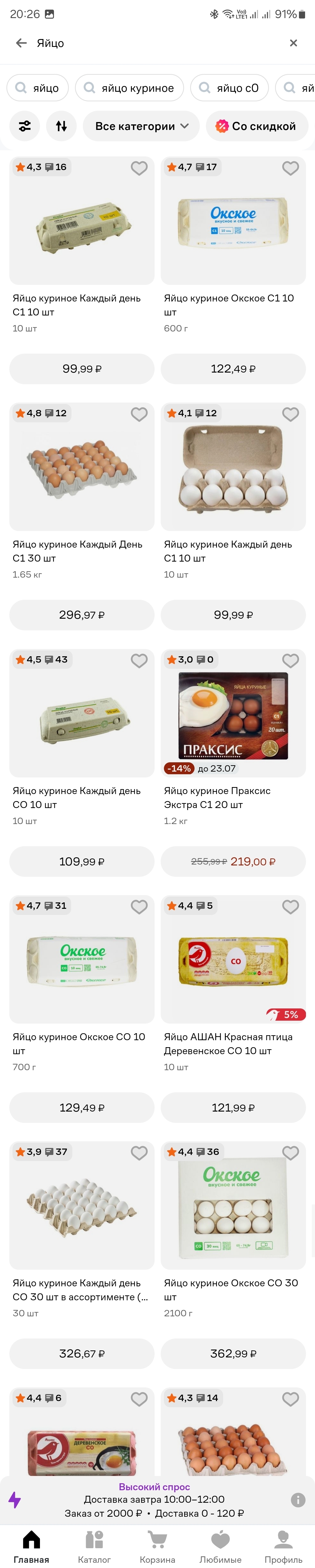Clear the search with the X icon

pyautogui.click(x=293, y=43)
